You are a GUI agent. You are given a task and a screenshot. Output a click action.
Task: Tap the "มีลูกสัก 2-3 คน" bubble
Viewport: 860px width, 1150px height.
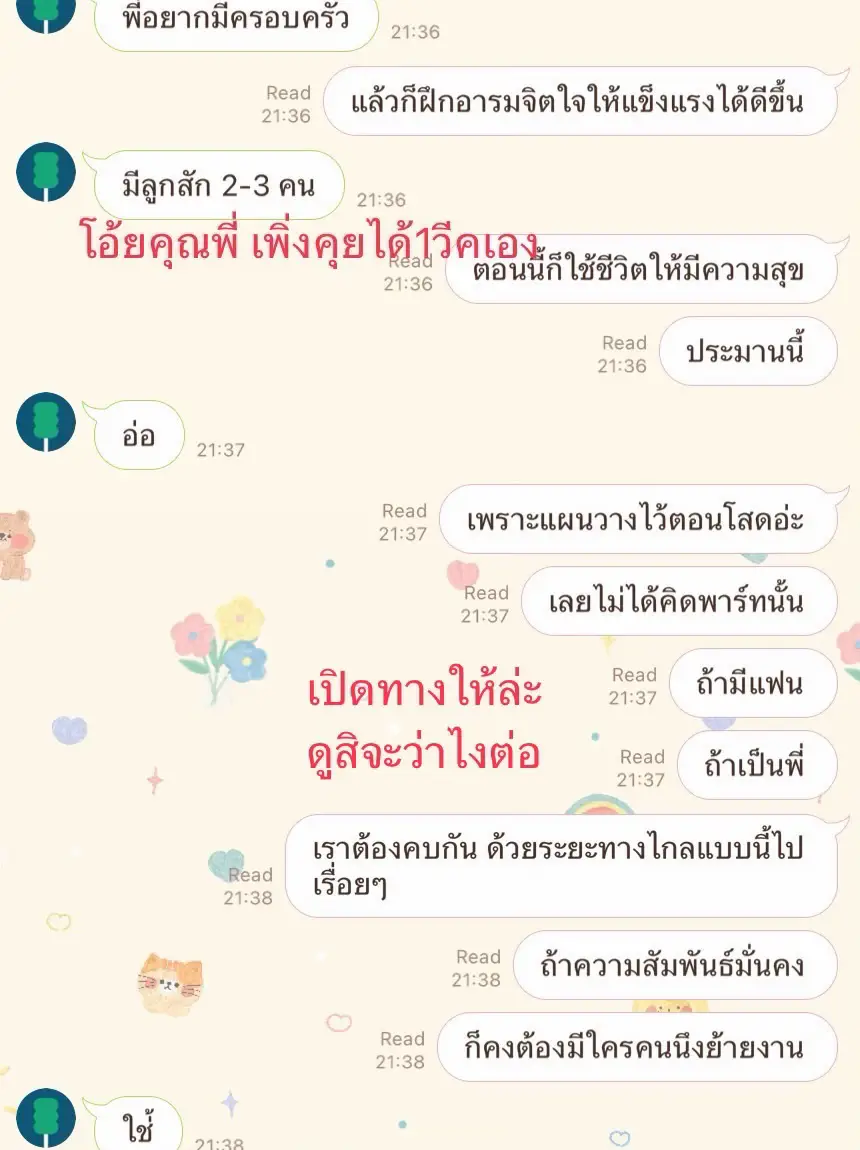point(222,185)
